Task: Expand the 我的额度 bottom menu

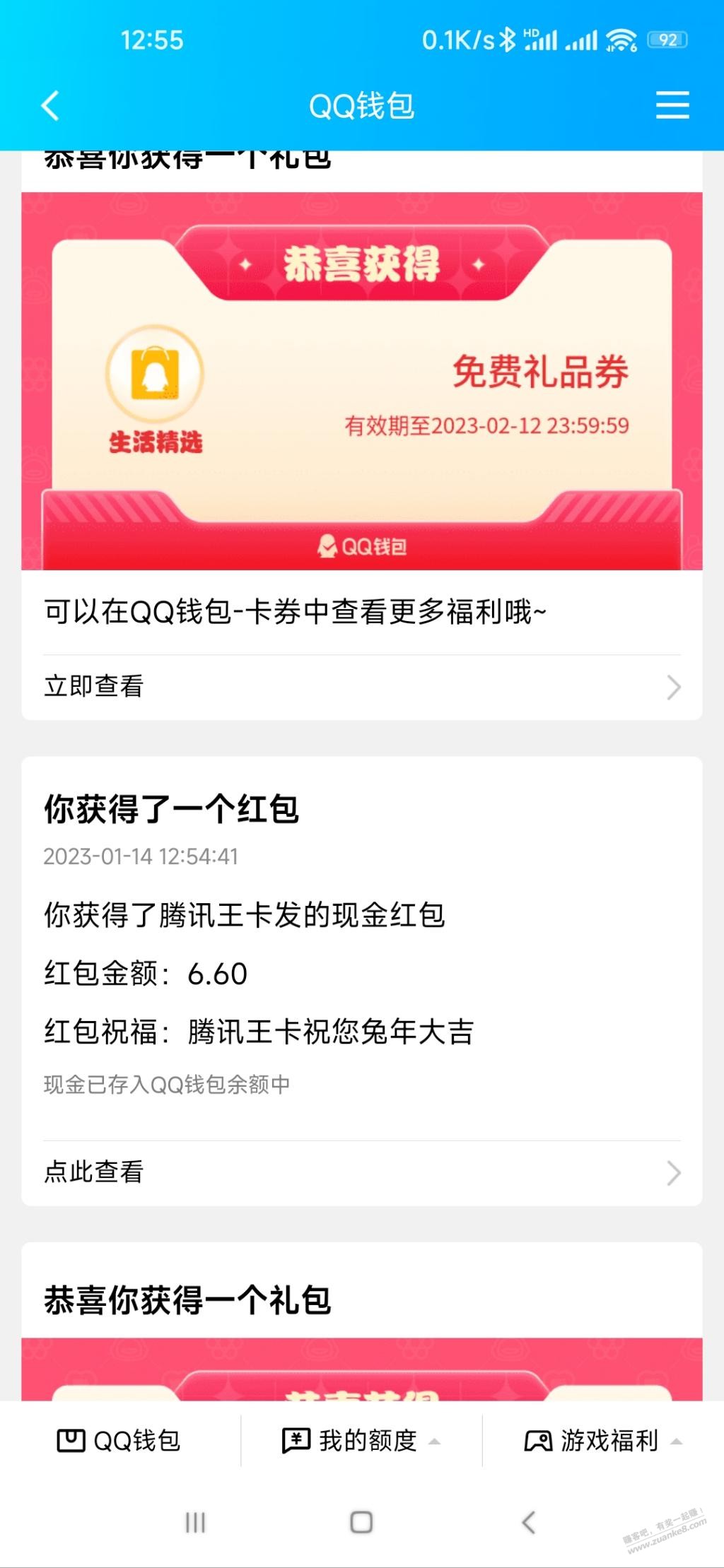Action: coord(361,1441)
